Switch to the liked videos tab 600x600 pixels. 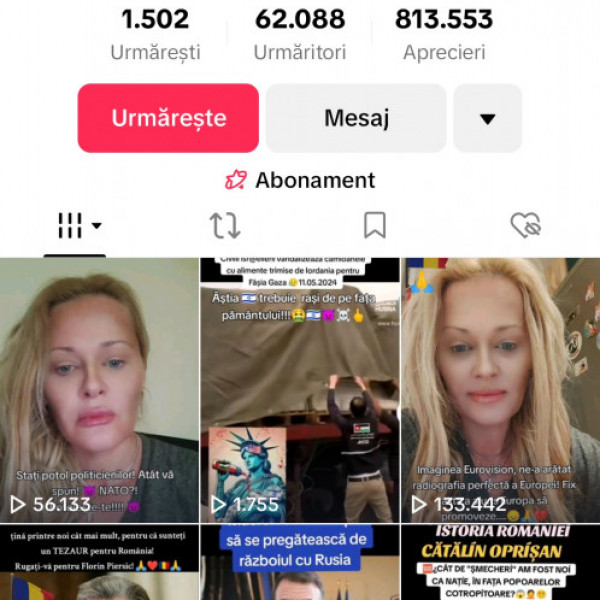tap(525, 226)
